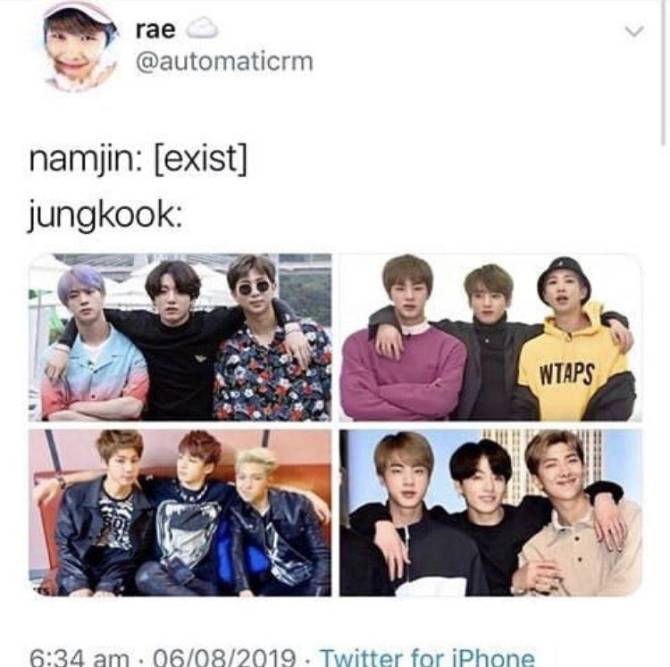The width and height of the screenshot is (670, 667).
Task: Open the photo with the leather jackets
Action: point(181,512)
